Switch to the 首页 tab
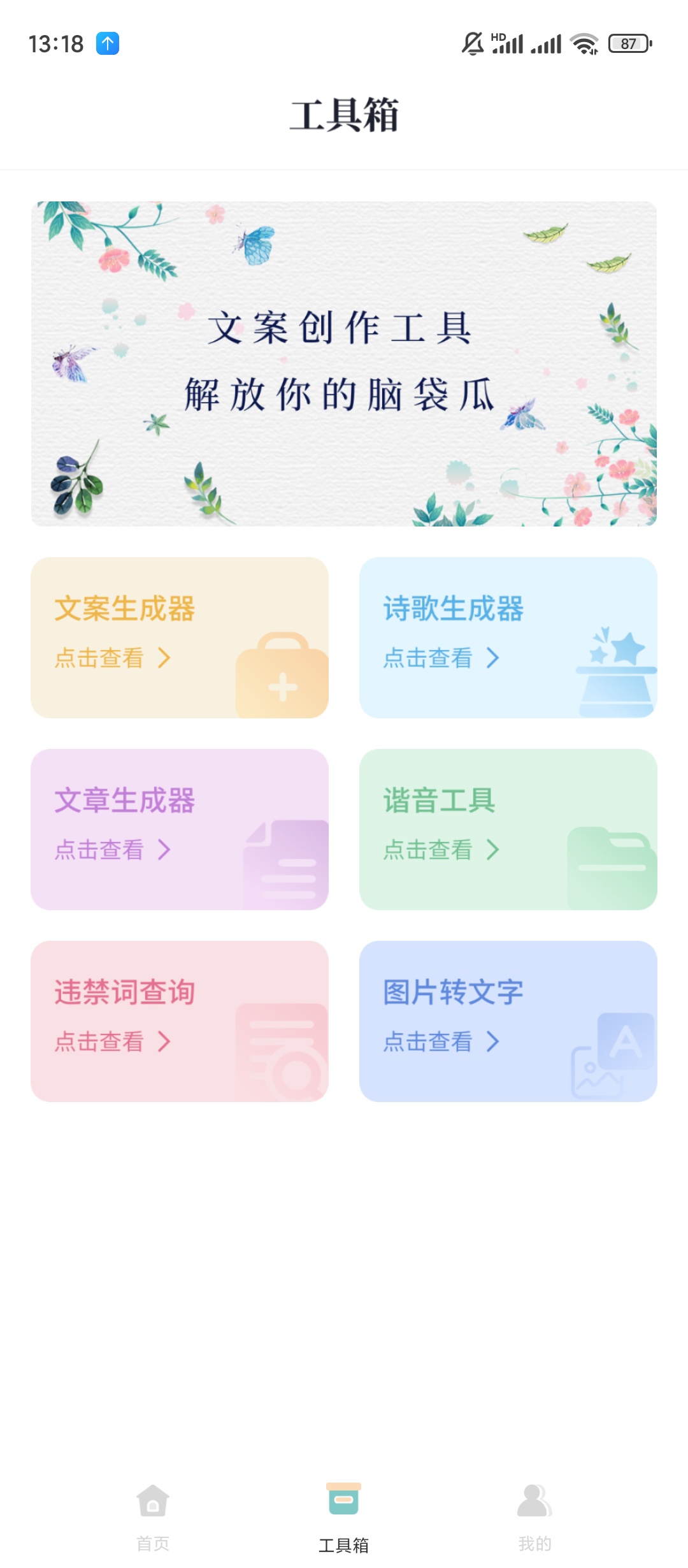This screenshot has width=688, height=1568. pyautogui.click(x=153, y=1516)
